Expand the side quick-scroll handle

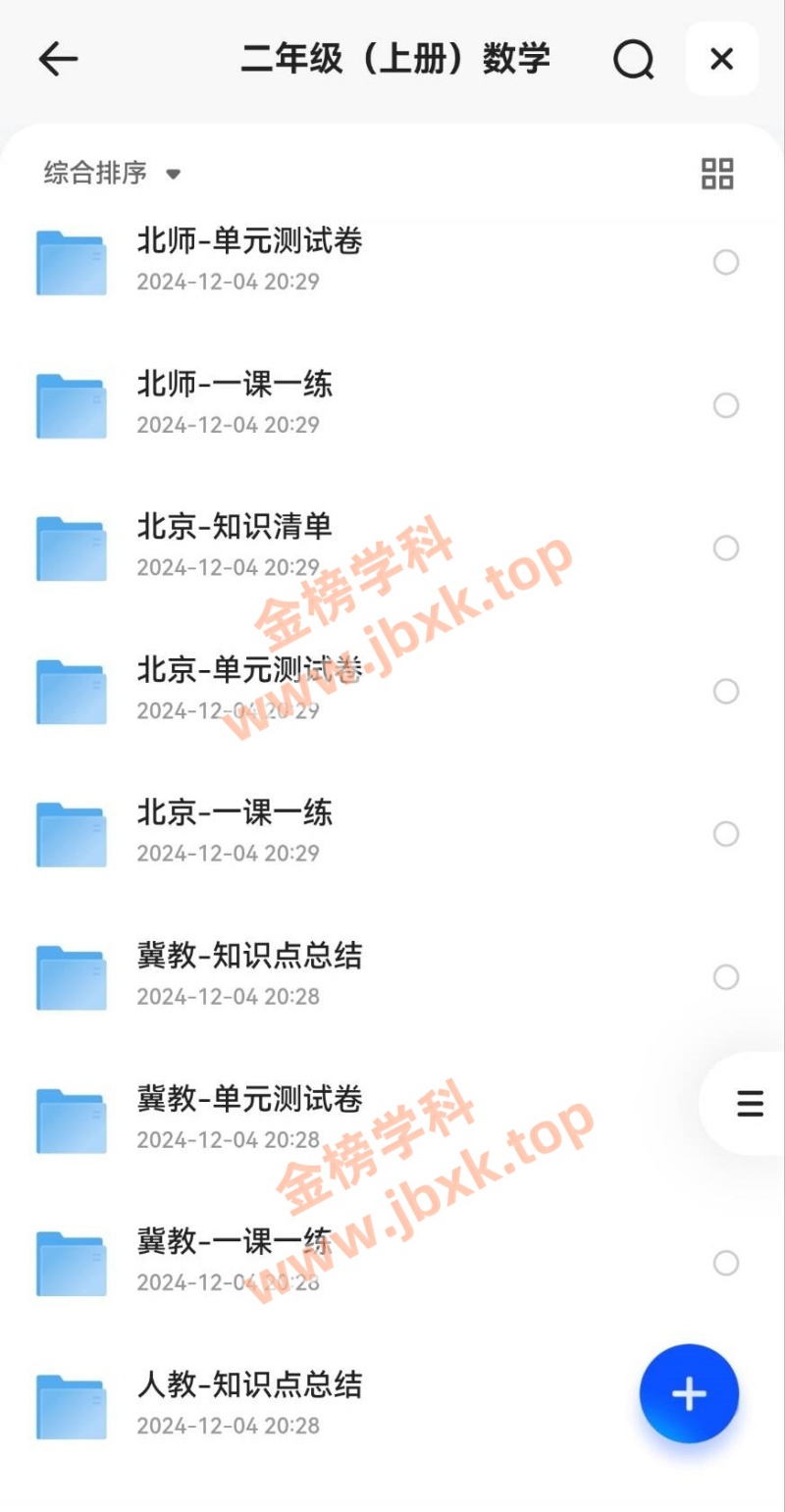point(750,1103)
